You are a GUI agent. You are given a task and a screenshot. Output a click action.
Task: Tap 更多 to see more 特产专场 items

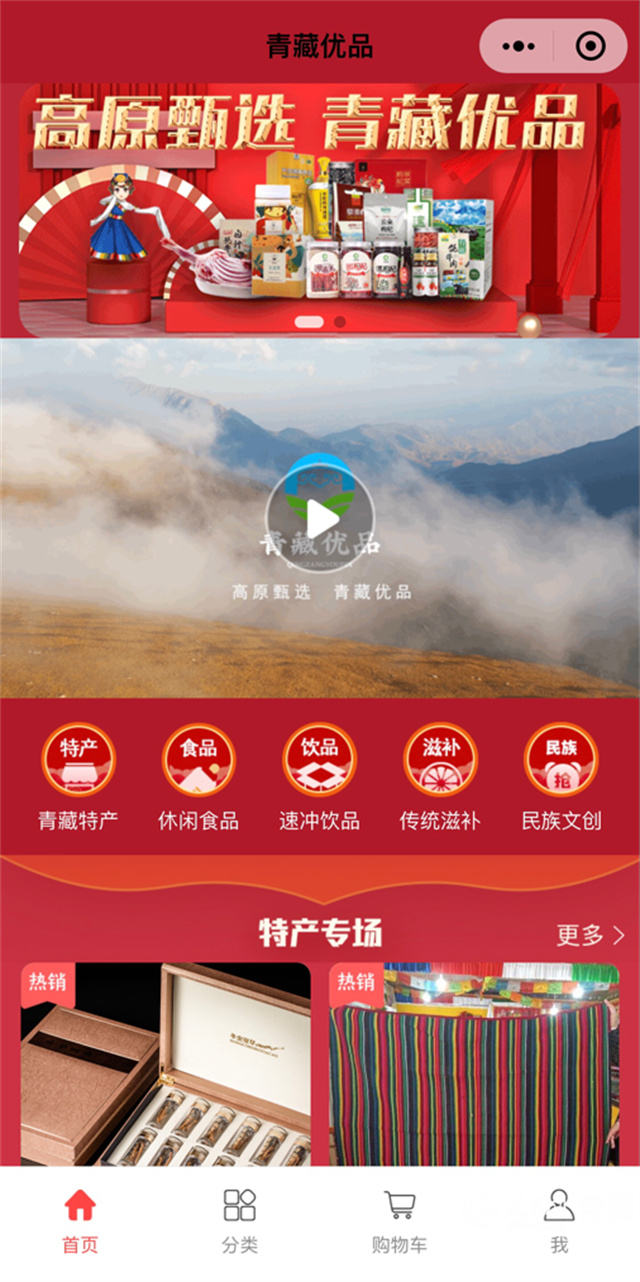(590, 935)
